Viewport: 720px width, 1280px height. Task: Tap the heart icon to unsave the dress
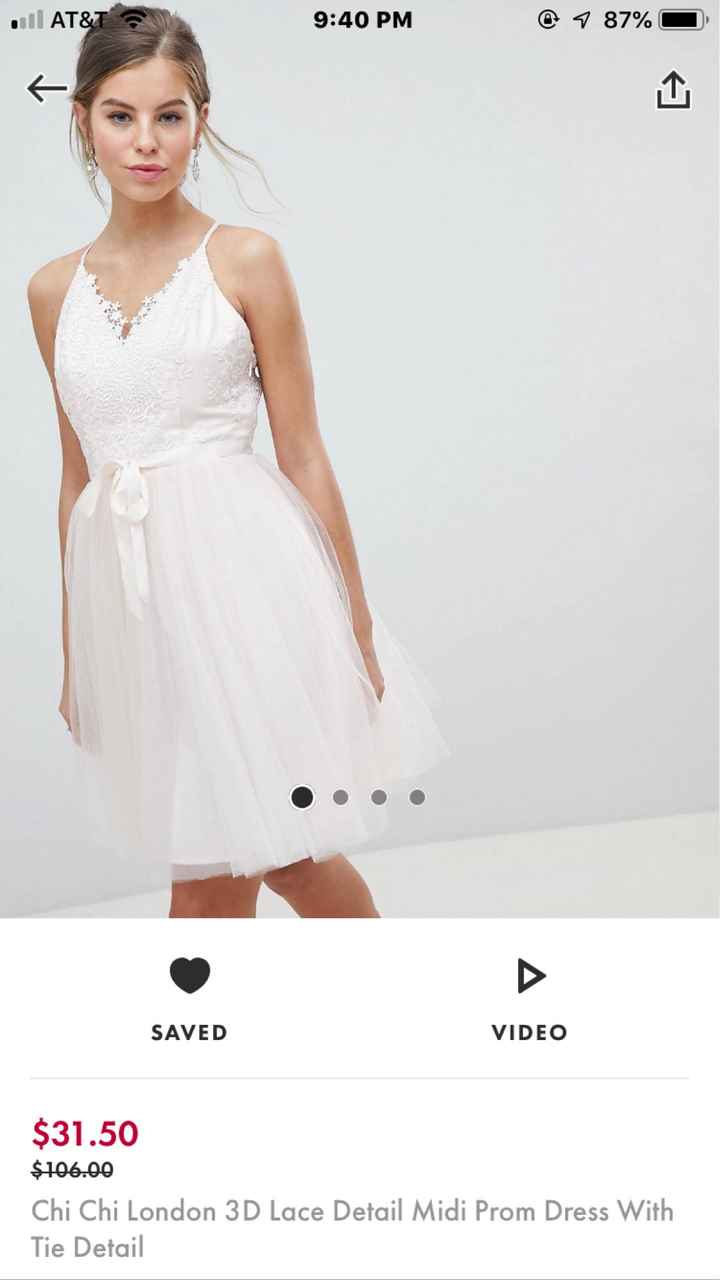189,975
